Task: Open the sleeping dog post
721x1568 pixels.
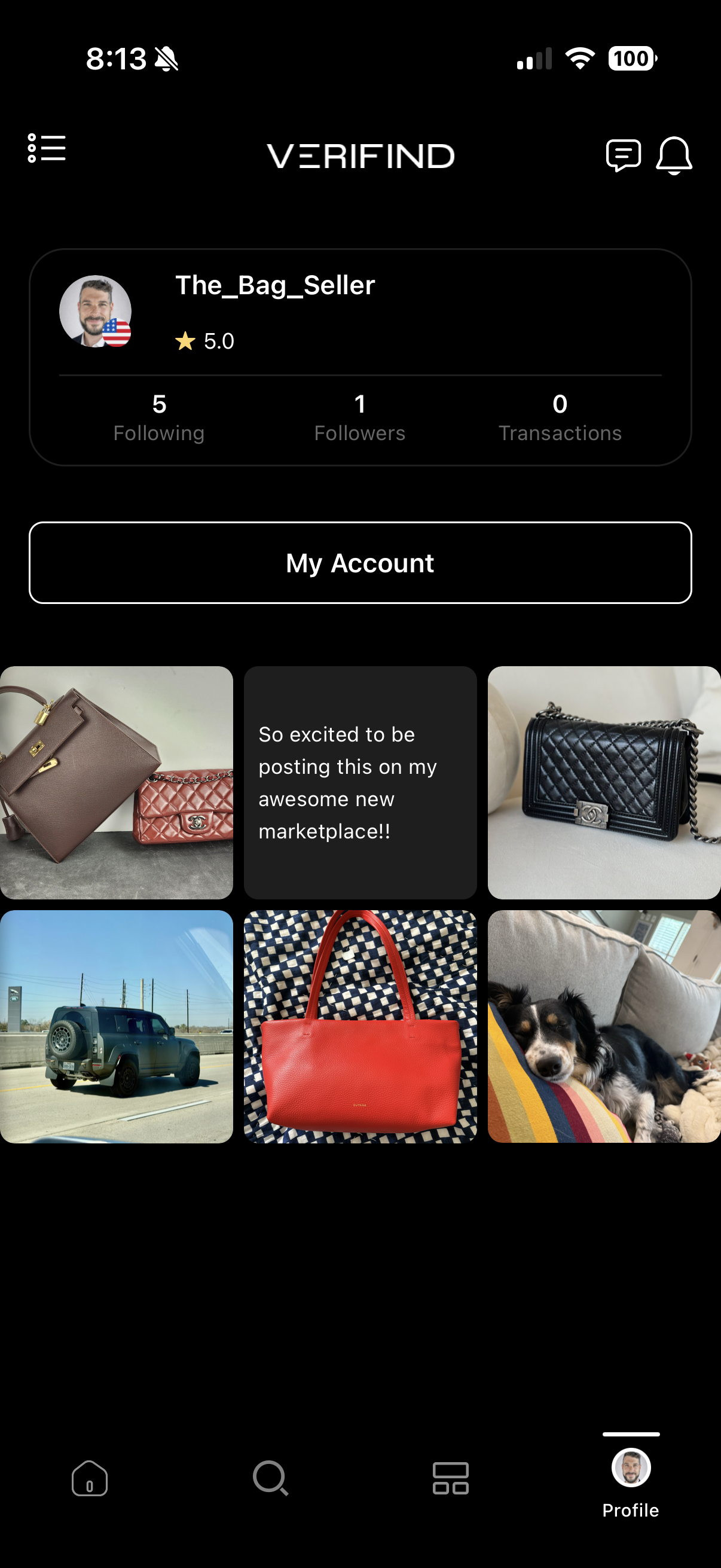Action: [x=604, y=1027]
